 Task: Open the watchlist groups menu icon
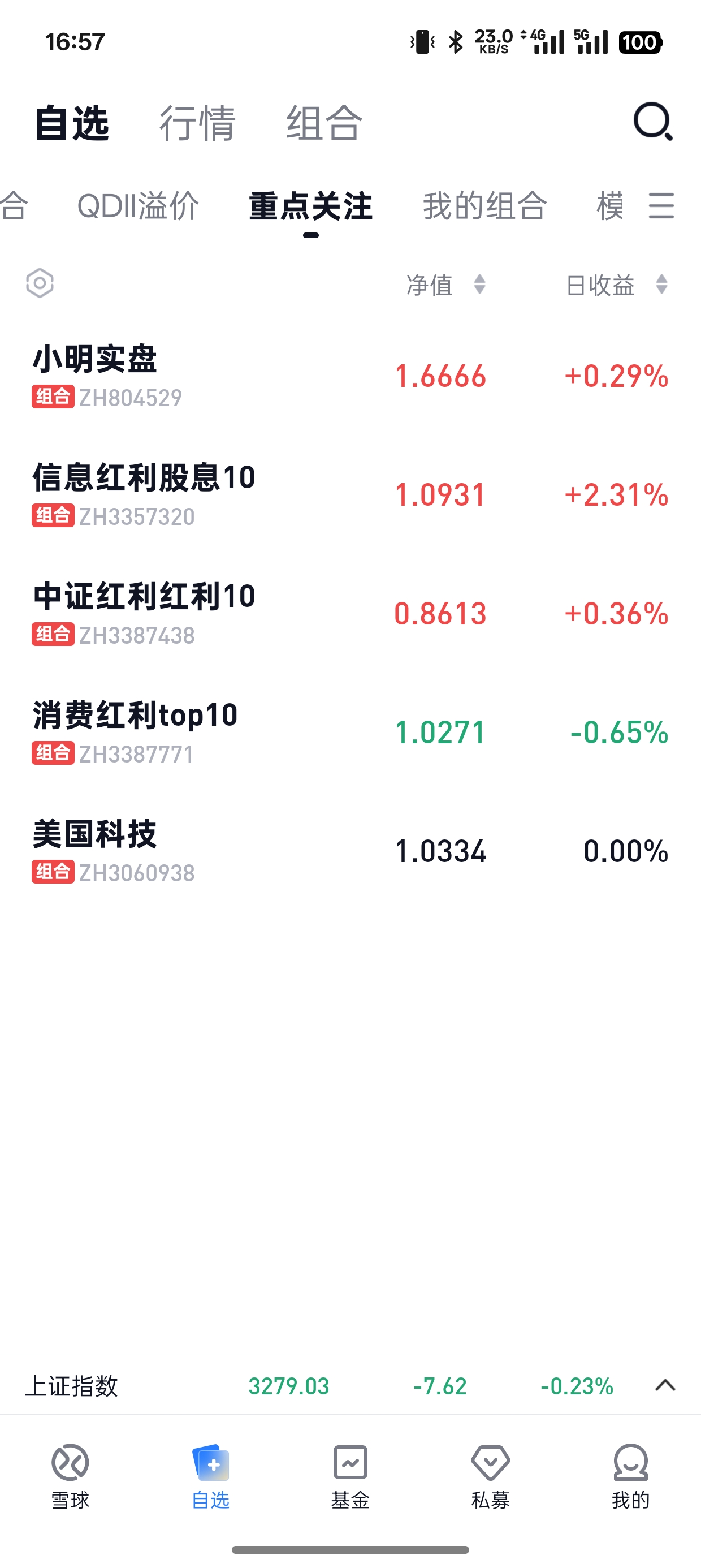661,206
